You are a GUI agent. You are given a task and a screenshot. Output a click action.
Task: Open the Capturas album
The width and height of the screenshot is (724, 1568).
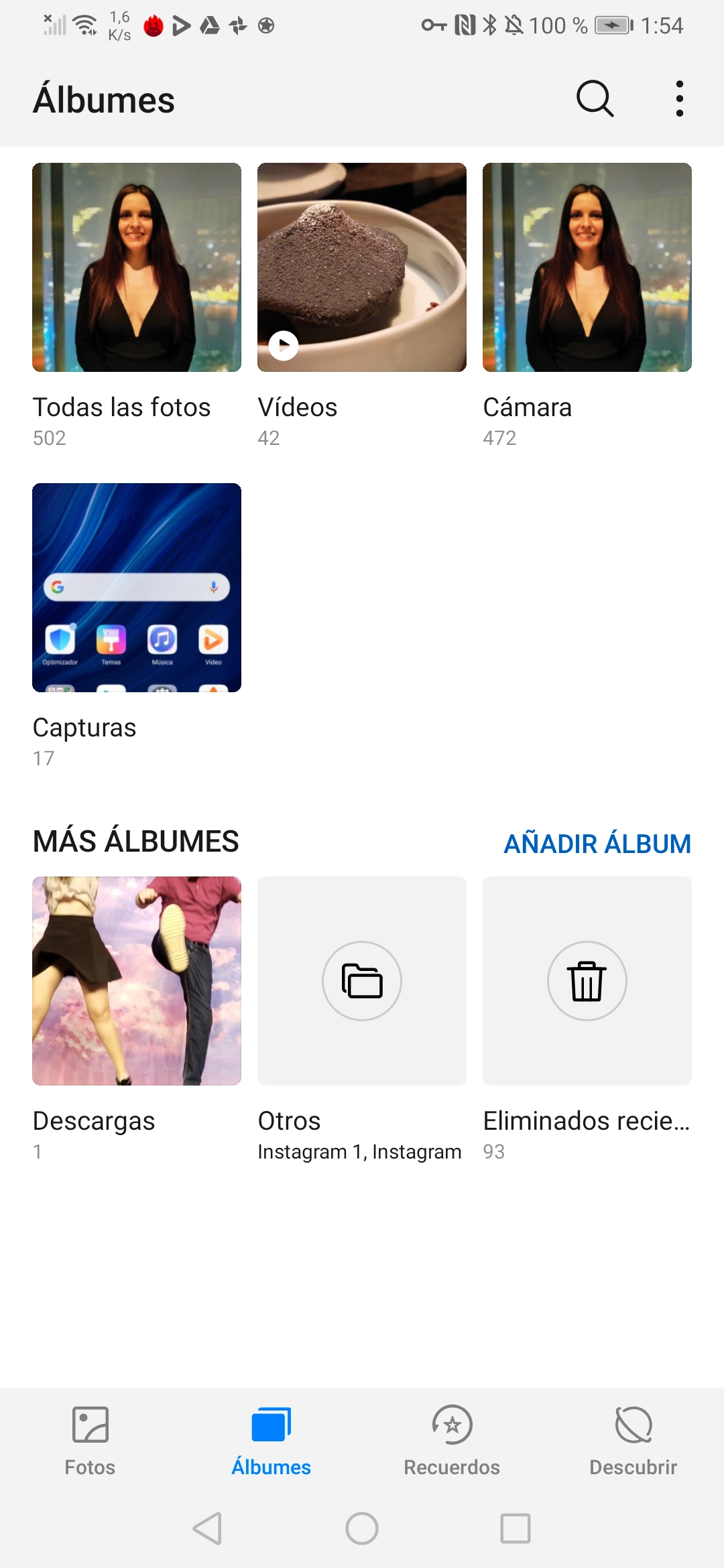pyautogui.click(x=137, y=588)
